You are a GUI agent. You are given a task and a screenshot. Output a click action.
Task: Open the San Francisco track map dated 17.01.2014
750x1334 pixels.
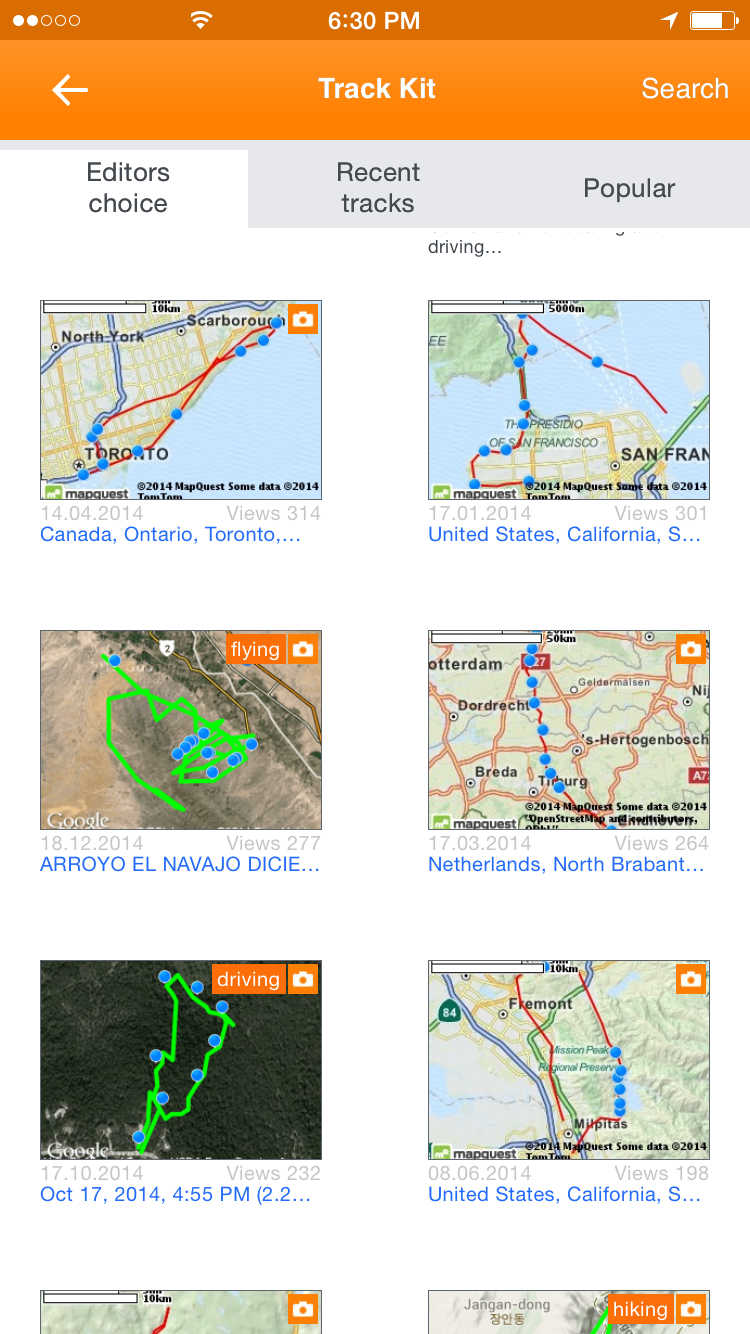click(x=569, y=400)
